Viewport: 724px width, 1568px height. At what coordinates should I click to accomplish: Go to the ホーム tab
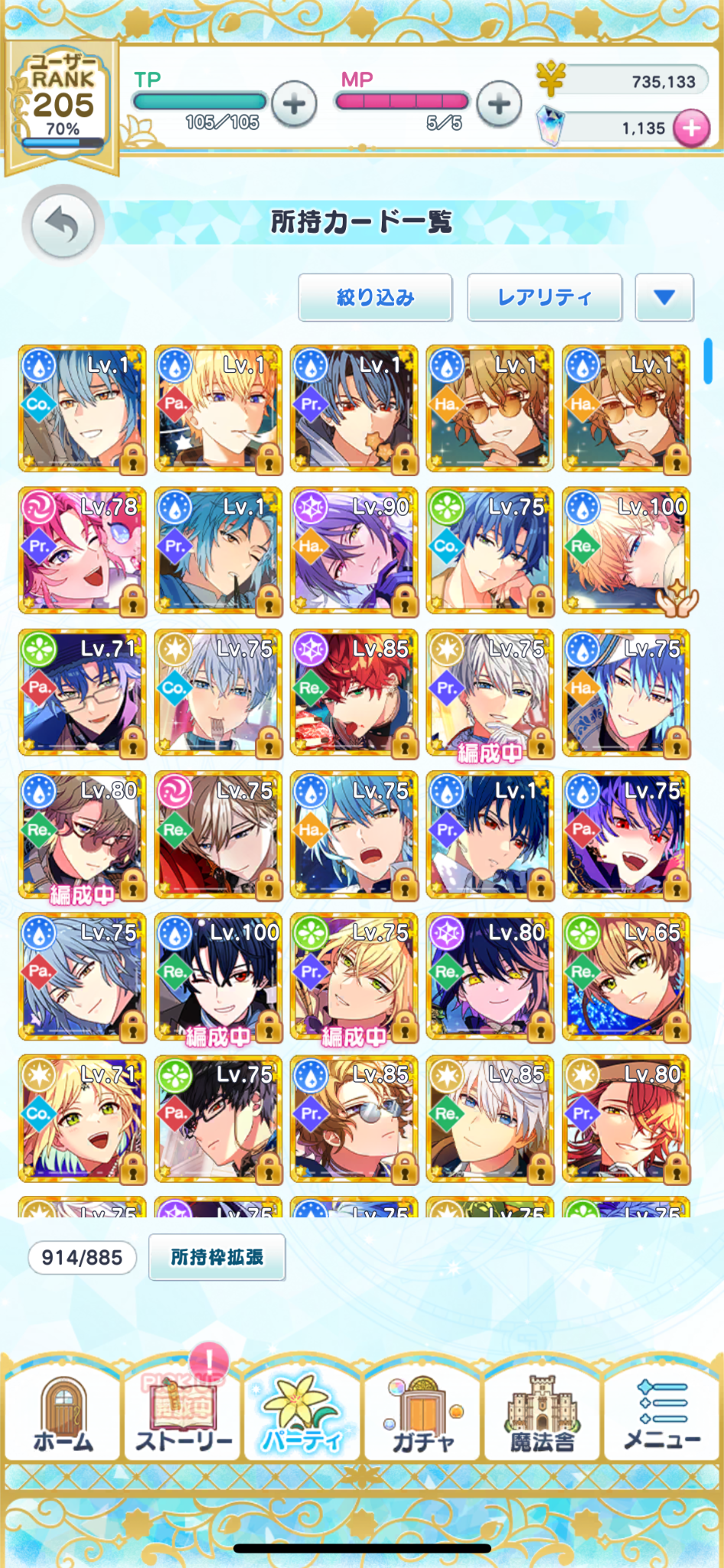[x=63, y=1416]
